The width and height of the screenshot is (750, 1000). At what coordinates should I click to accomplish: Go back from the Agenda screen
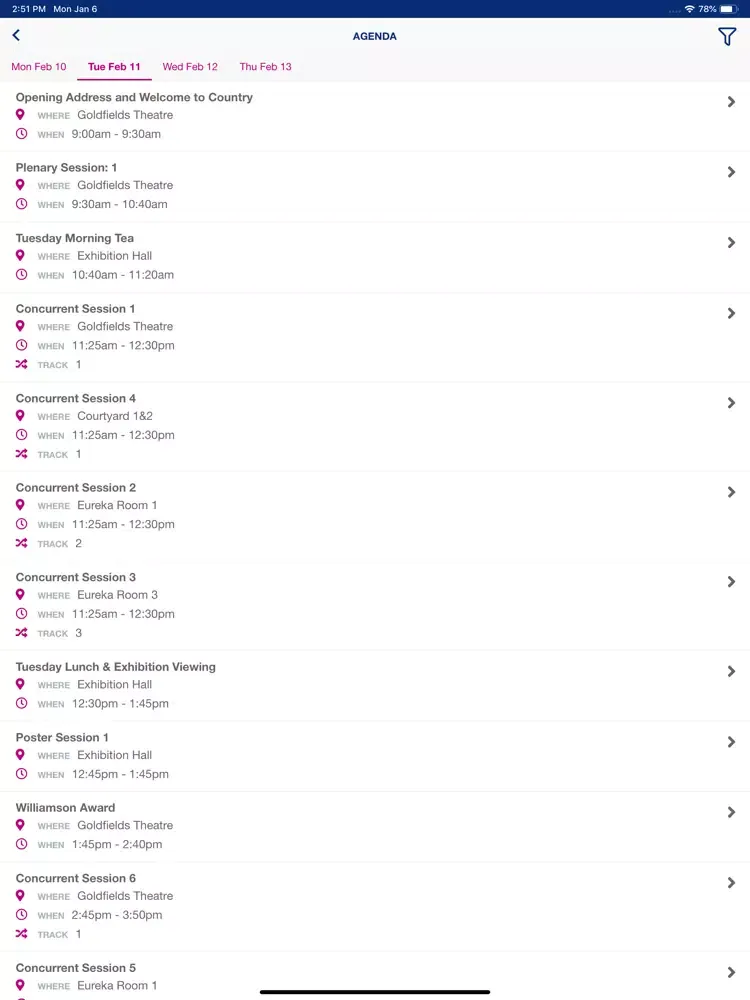[16, 36]
